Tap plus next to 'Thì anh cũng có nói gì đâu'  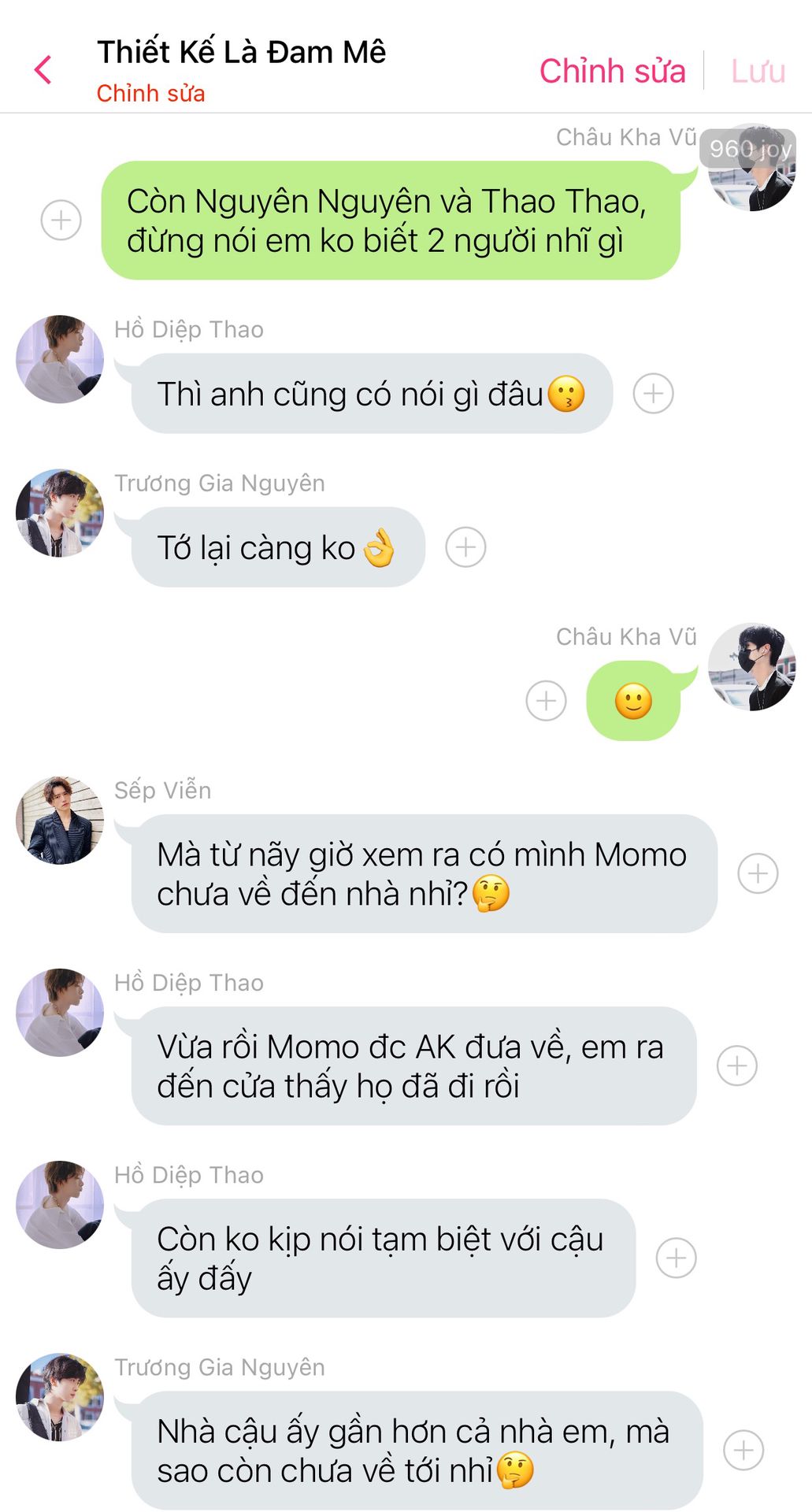[x=653, y=393]
